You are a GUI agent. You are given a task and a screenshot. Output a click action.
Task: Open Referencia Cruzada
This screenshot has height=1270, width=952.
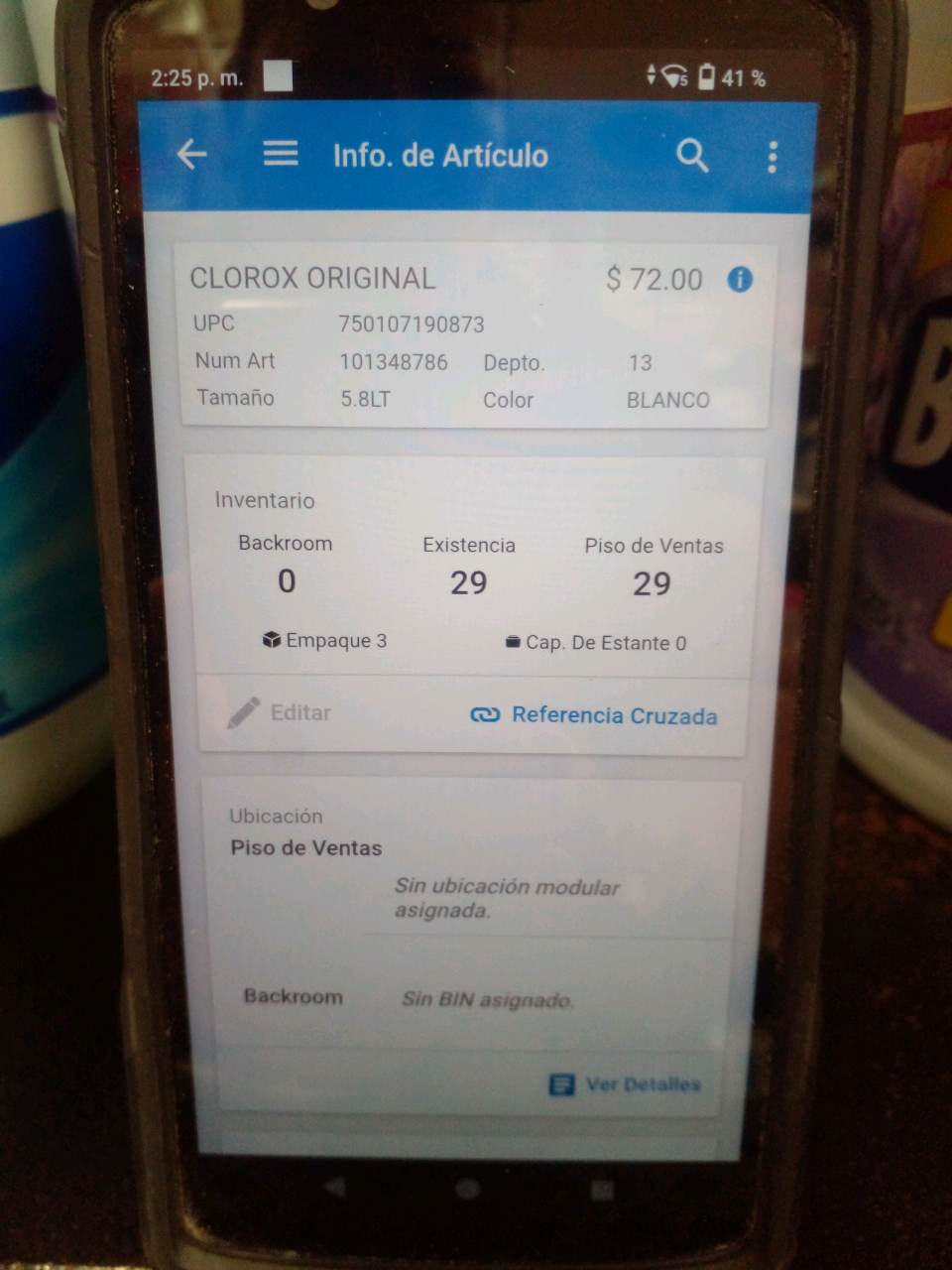coord(593,715)
